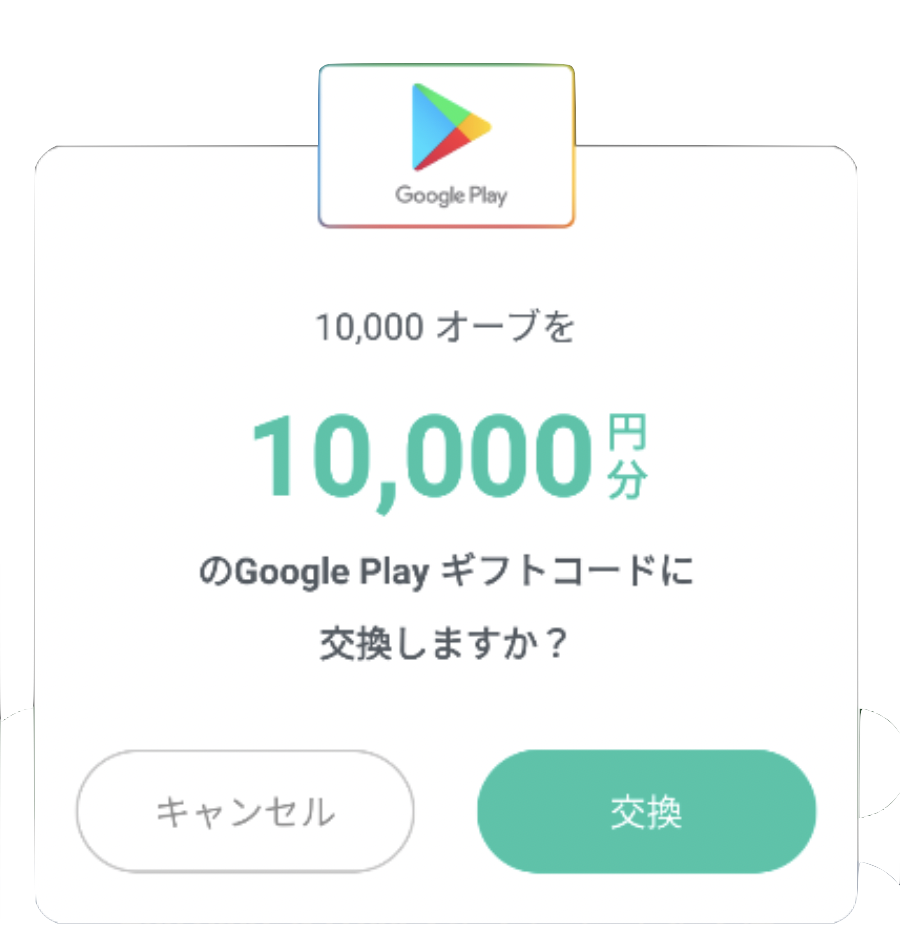The image size is (900, 938).
Task: Tap キャンセル to cancel the exchange
Action: click(245, 812)
